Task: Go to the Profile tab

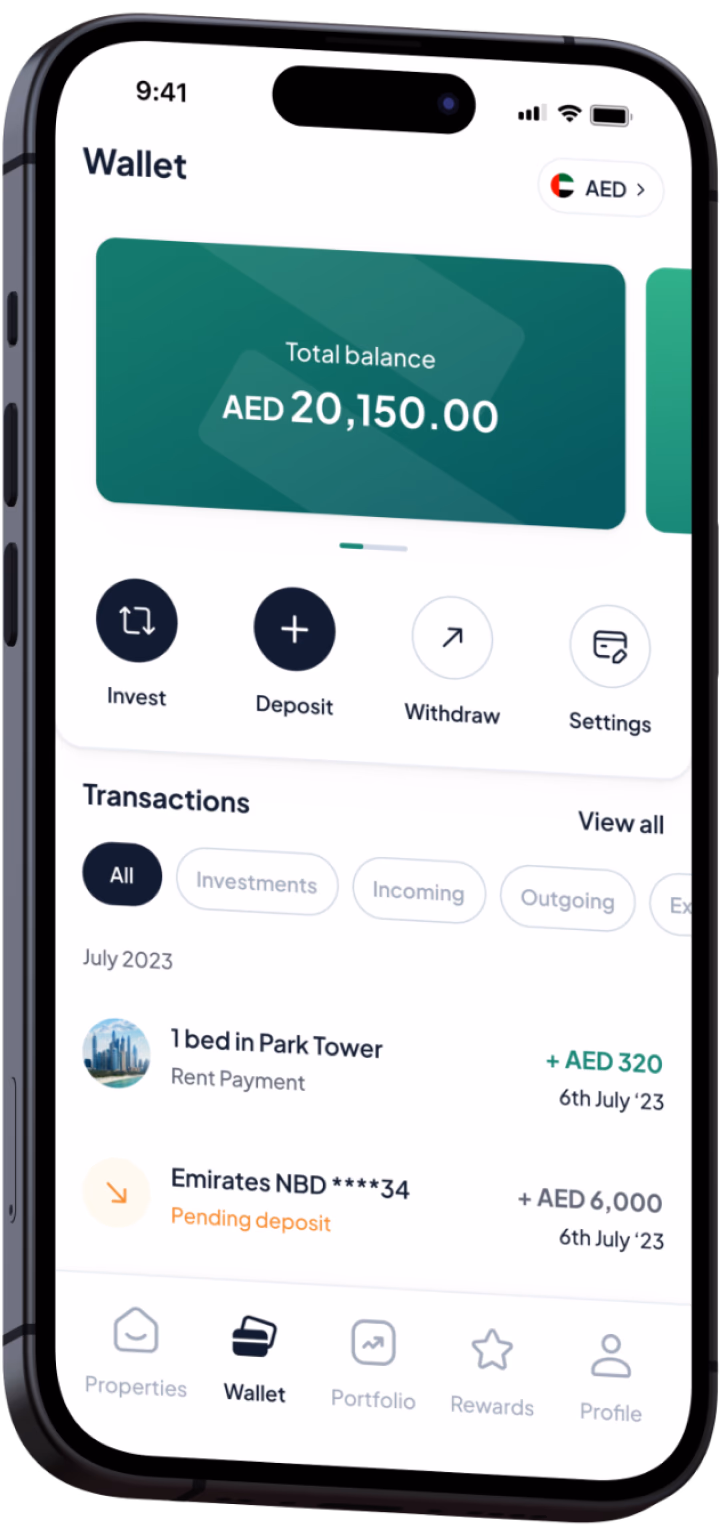Action: (610, 1379)
